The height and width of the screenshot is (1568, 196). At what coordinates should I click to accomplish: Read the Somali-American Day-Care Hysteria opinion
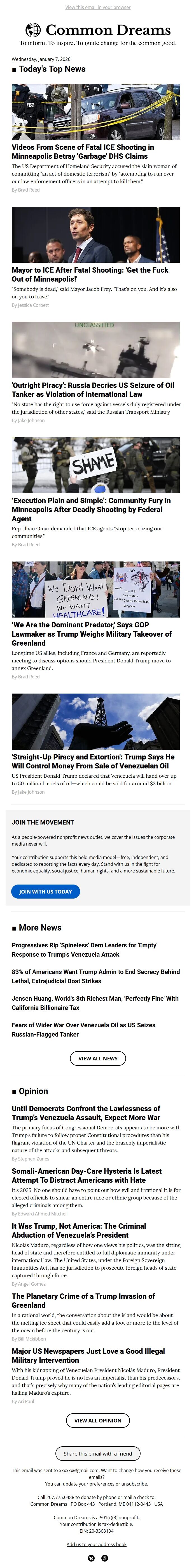(86, 1175)
